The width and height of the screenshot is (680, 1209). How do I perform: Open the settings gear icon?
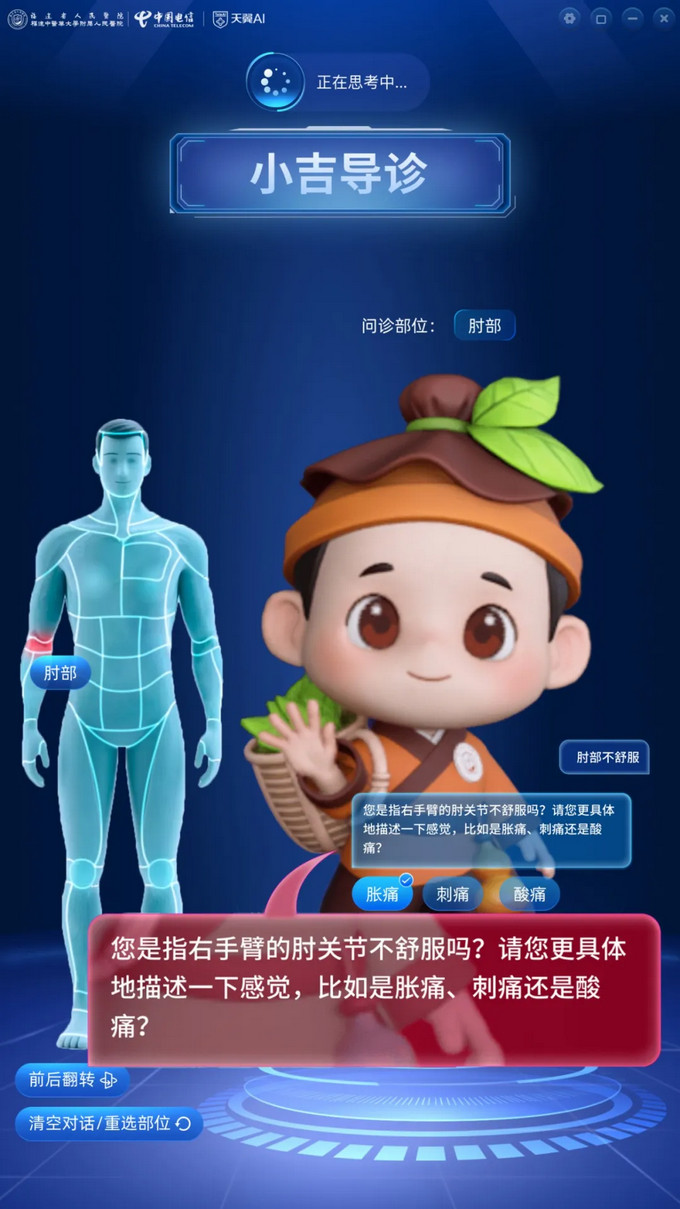pos(569,18)
